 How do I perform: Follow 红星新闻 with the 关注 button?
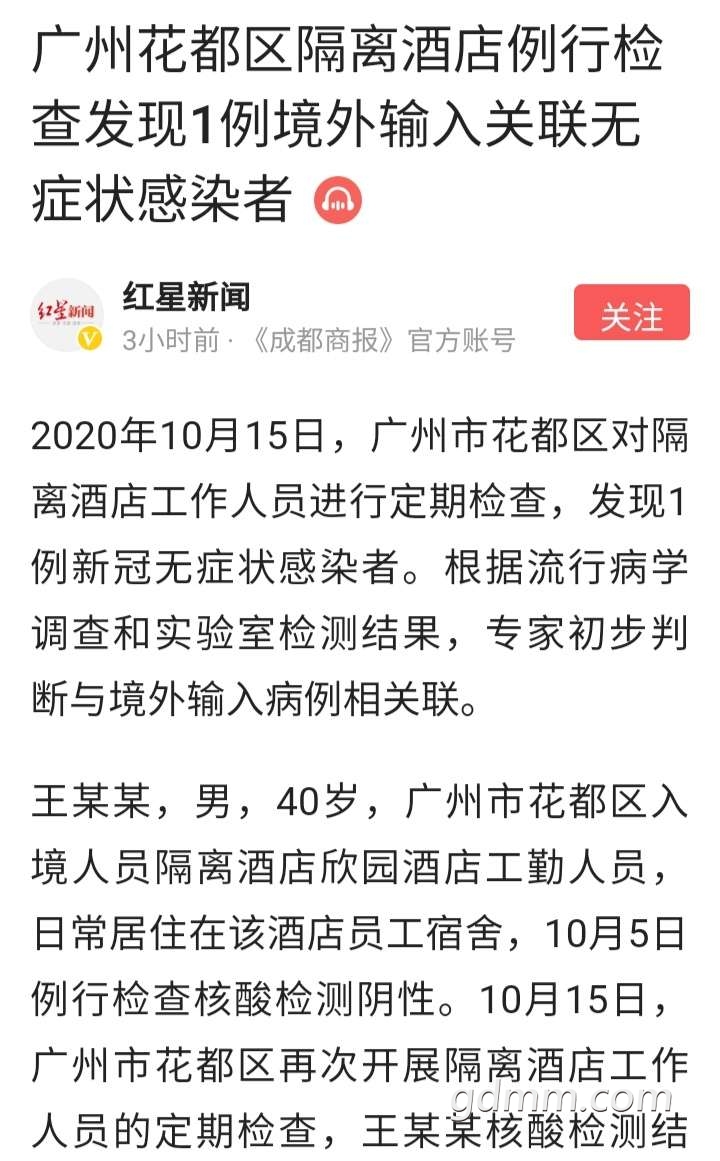631,312
